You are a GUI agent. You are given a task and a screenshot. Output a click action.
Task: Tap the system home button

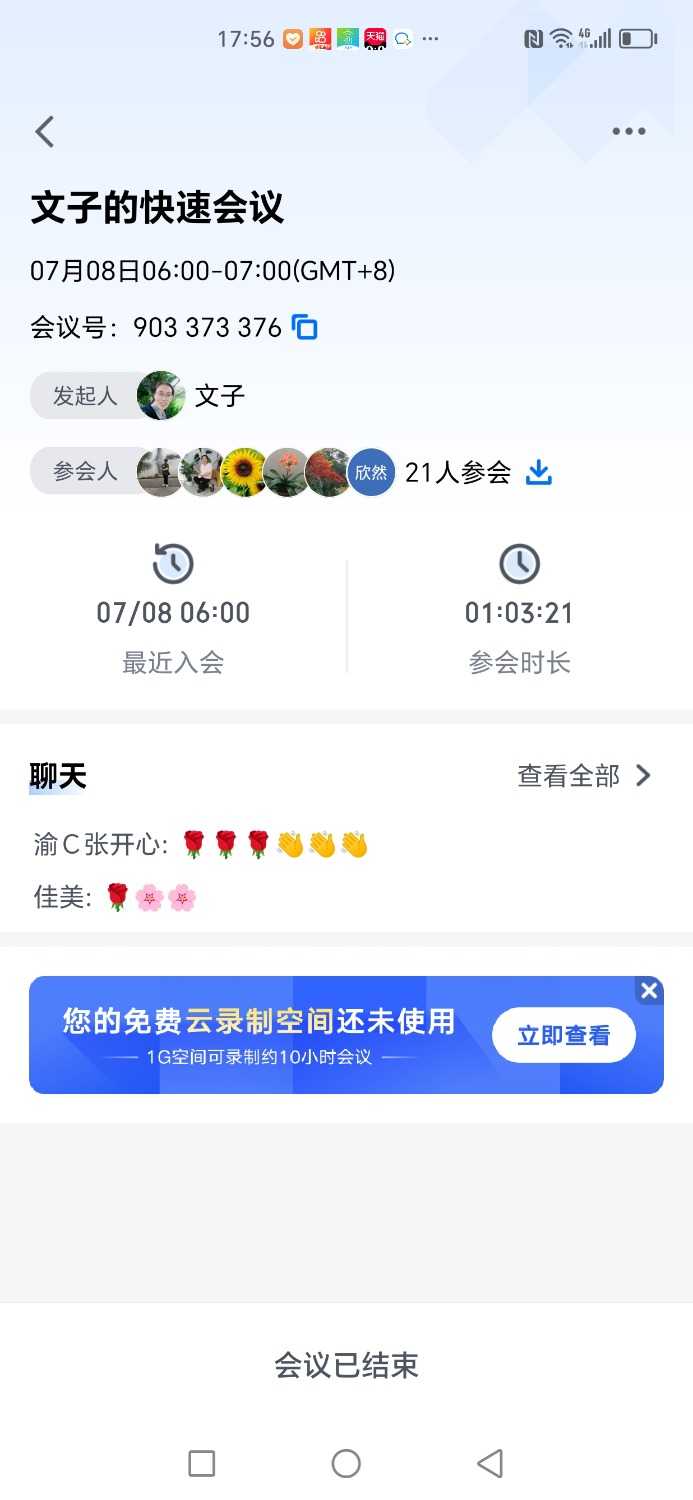coord(346,1464)
